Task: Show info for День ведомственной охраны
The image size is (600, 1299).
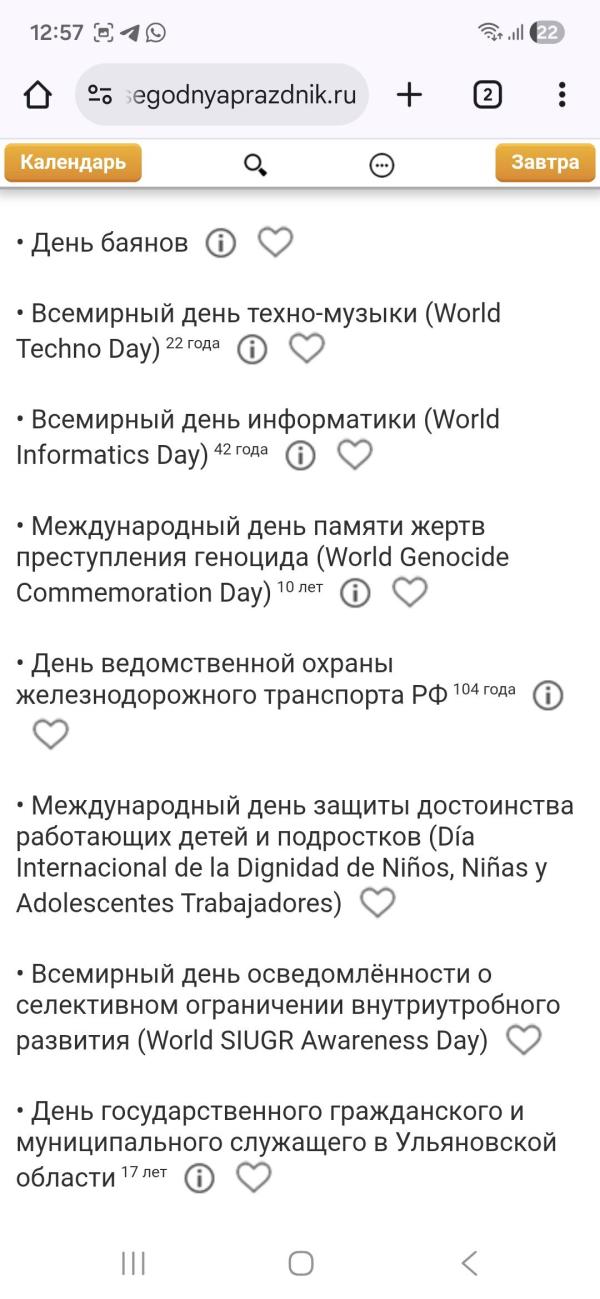Action: (x=548, y=695)
